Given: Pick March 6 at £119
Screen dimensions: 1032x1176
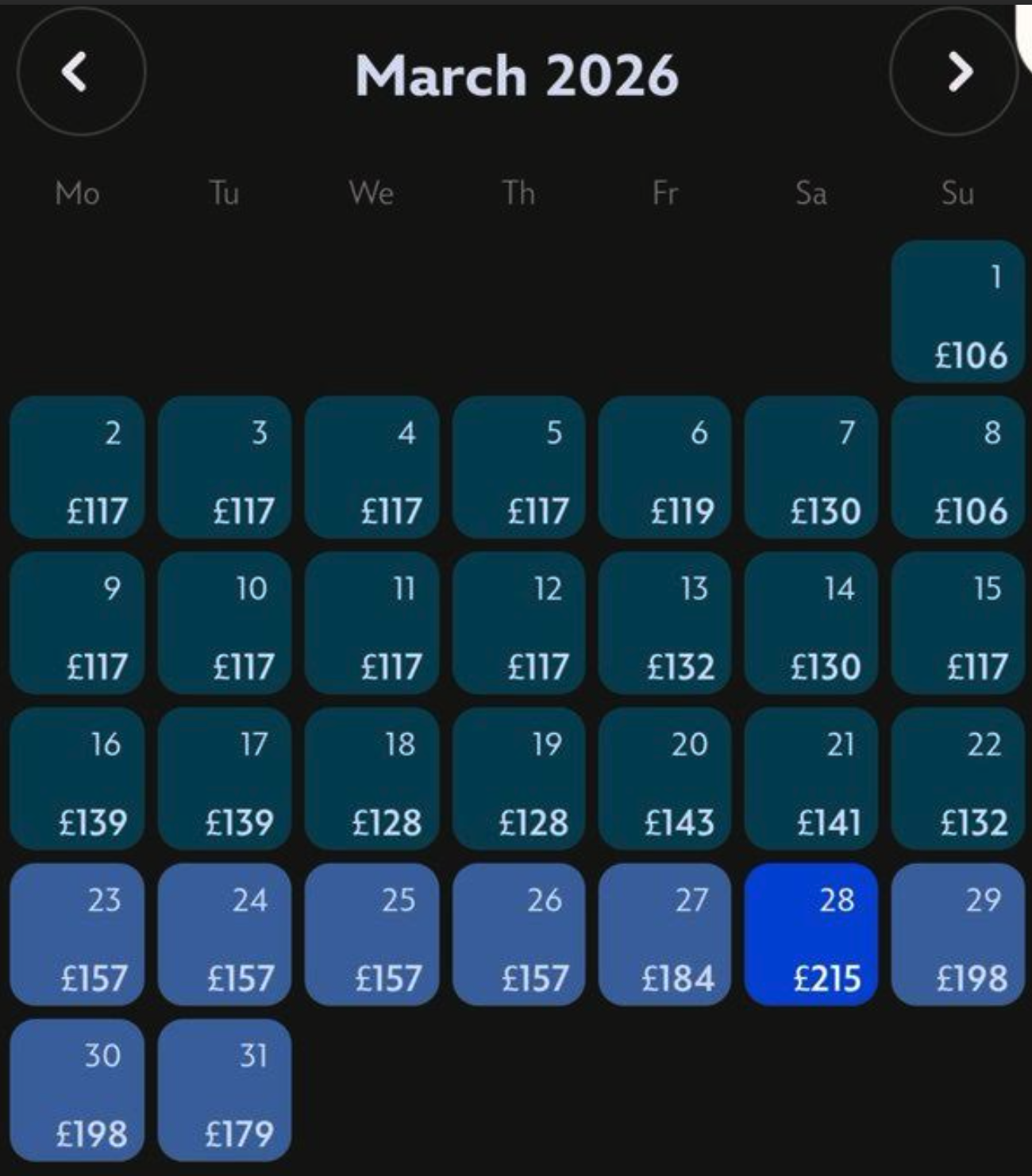Looking at the screenshot, I should (x=665, y=468).
